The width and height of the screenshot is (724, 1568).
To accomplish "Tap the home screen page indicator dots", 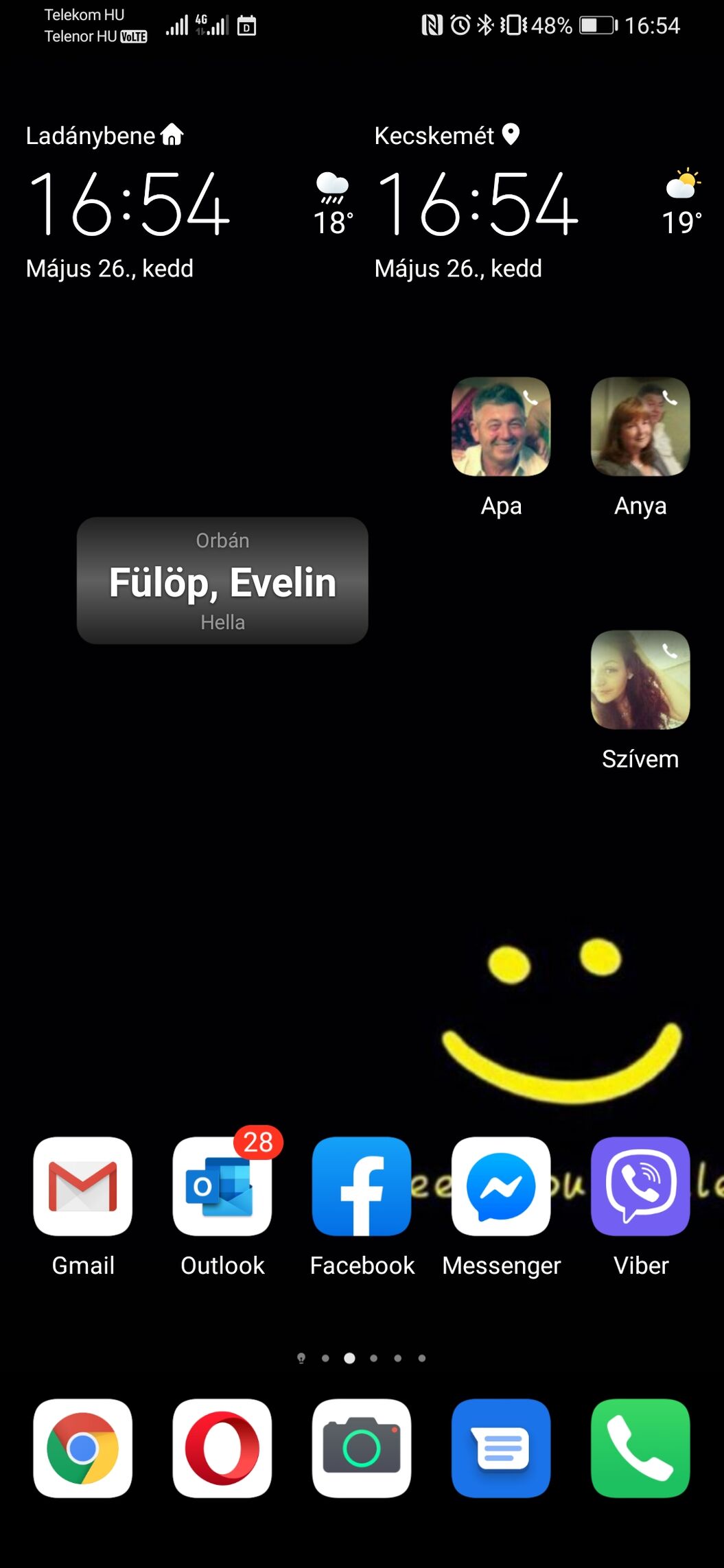I will coord(362,1358).
